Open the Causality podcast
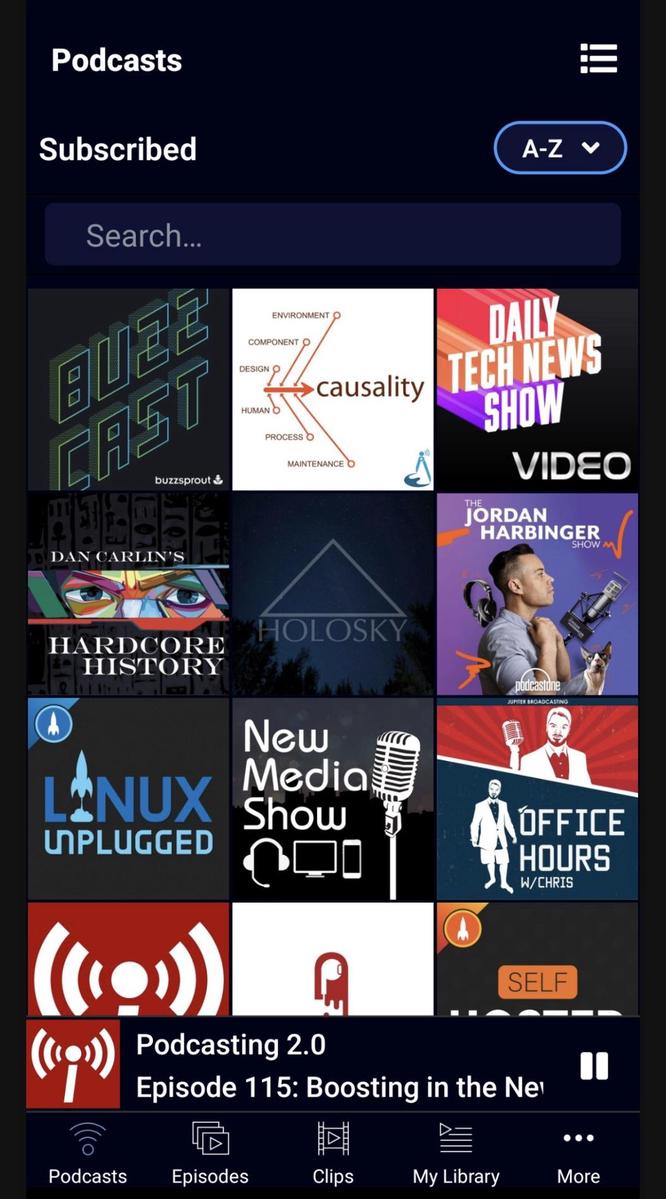The height and width of the screenshot is (1199, 666). tap(333, 389)
